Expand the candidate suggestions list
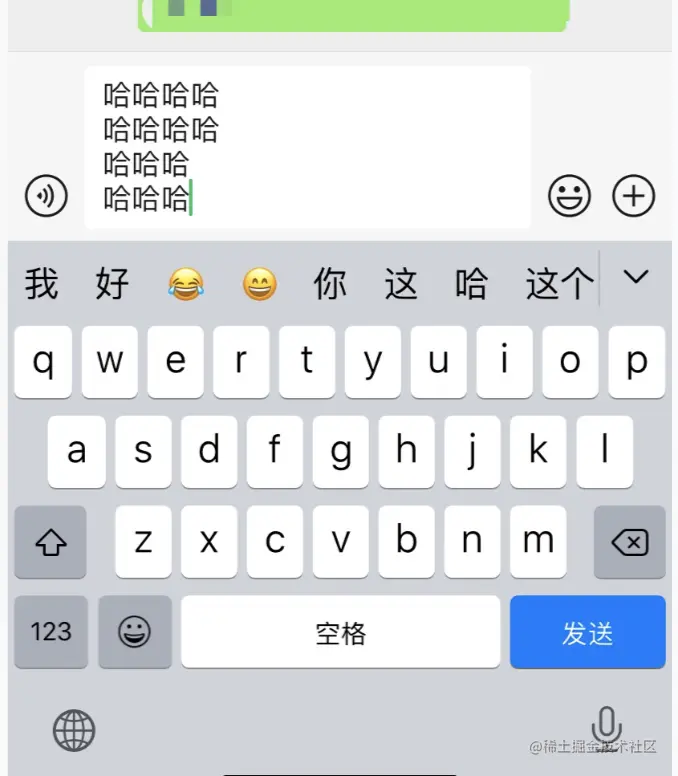This screenshot has width=678, height=776. [636, 277]
